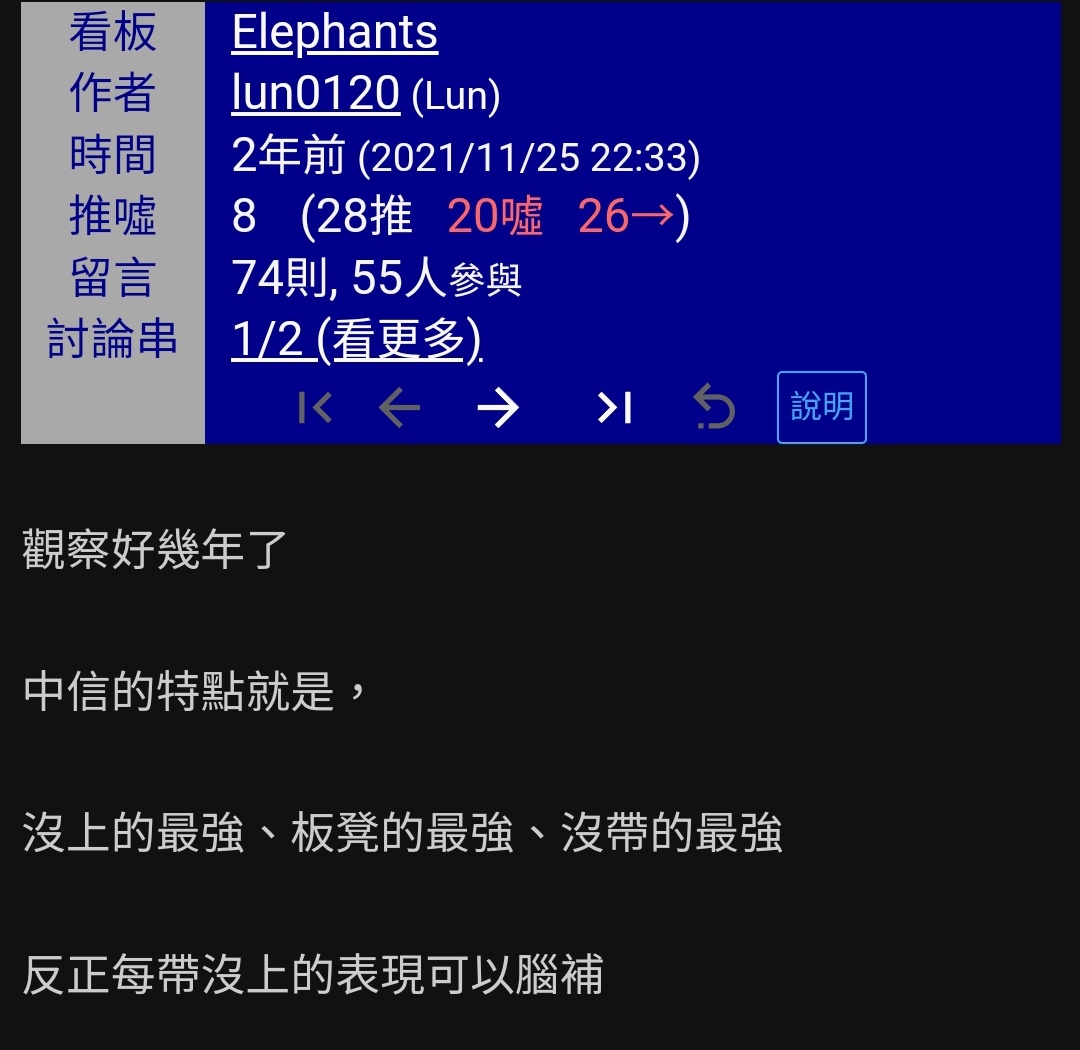Go to the previous post arrow
This screenshot has width=1080, height=1050.
(x=399, y=408)
